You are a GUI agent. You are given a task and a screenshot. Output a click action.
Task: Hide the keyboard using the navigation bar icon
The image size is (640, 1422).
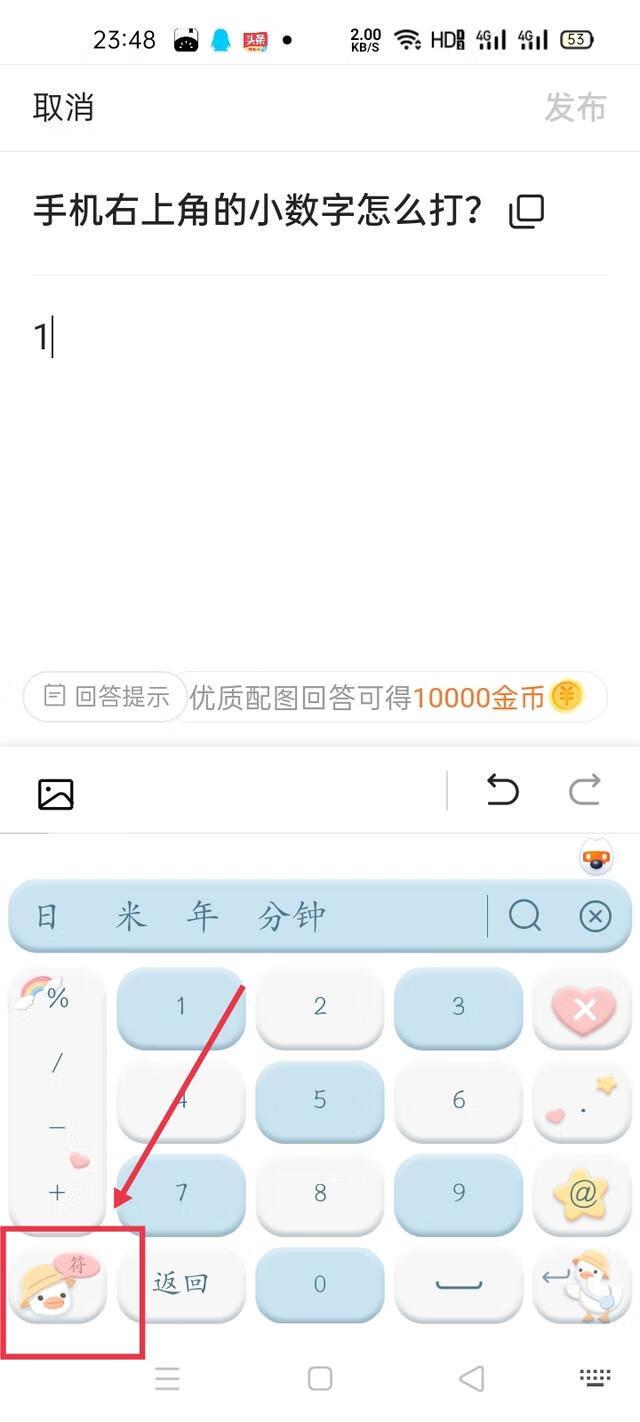[595, 1378]
